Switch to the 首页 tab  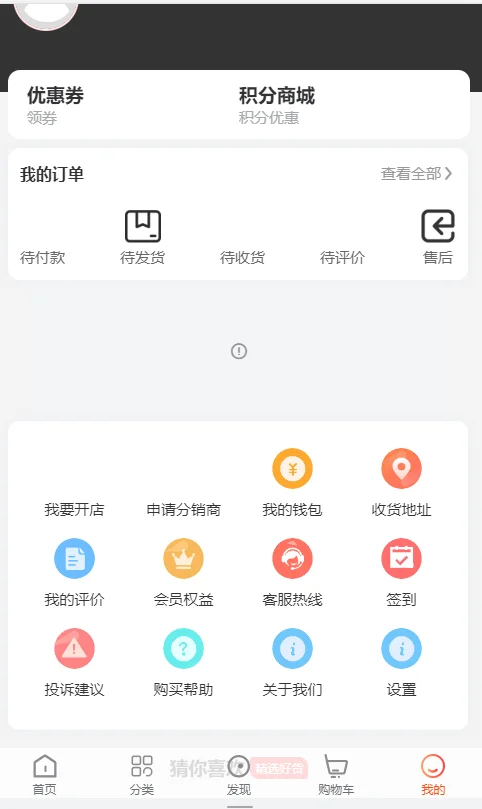45,775
